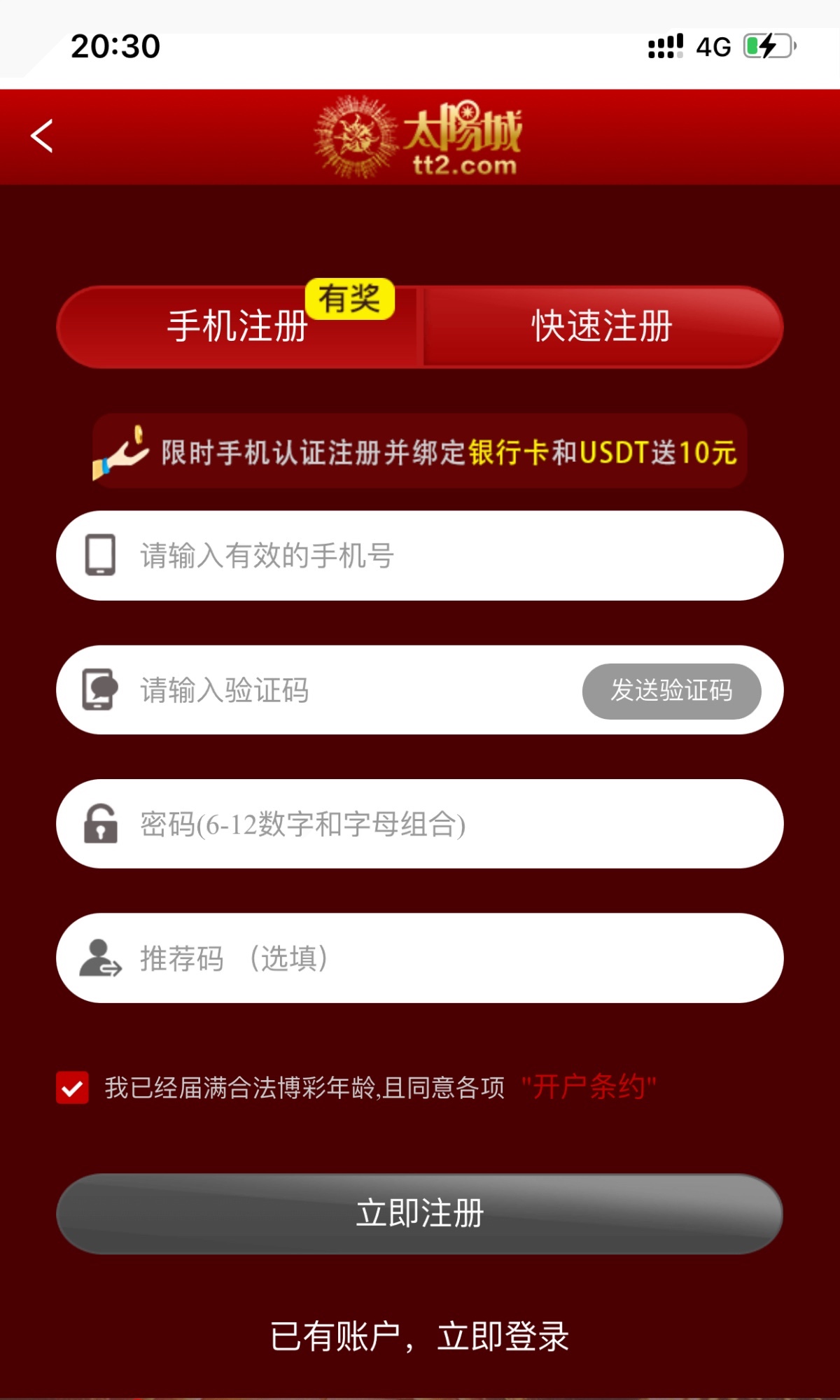Tap the 推荐码 (选填) field
This screenshot has height=1400, width=840.
click(448, 958)
